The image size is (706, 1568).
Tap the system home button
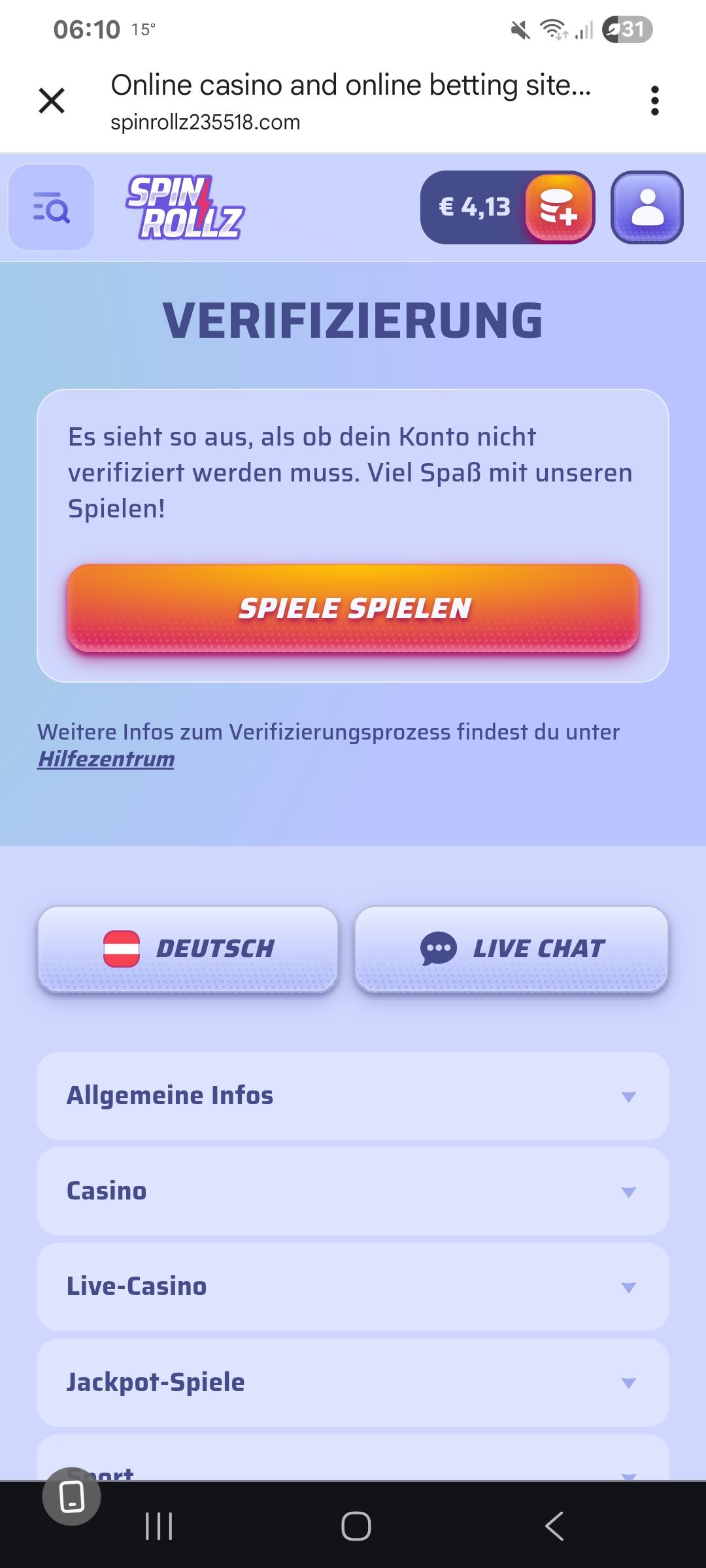click(356, 1526)
